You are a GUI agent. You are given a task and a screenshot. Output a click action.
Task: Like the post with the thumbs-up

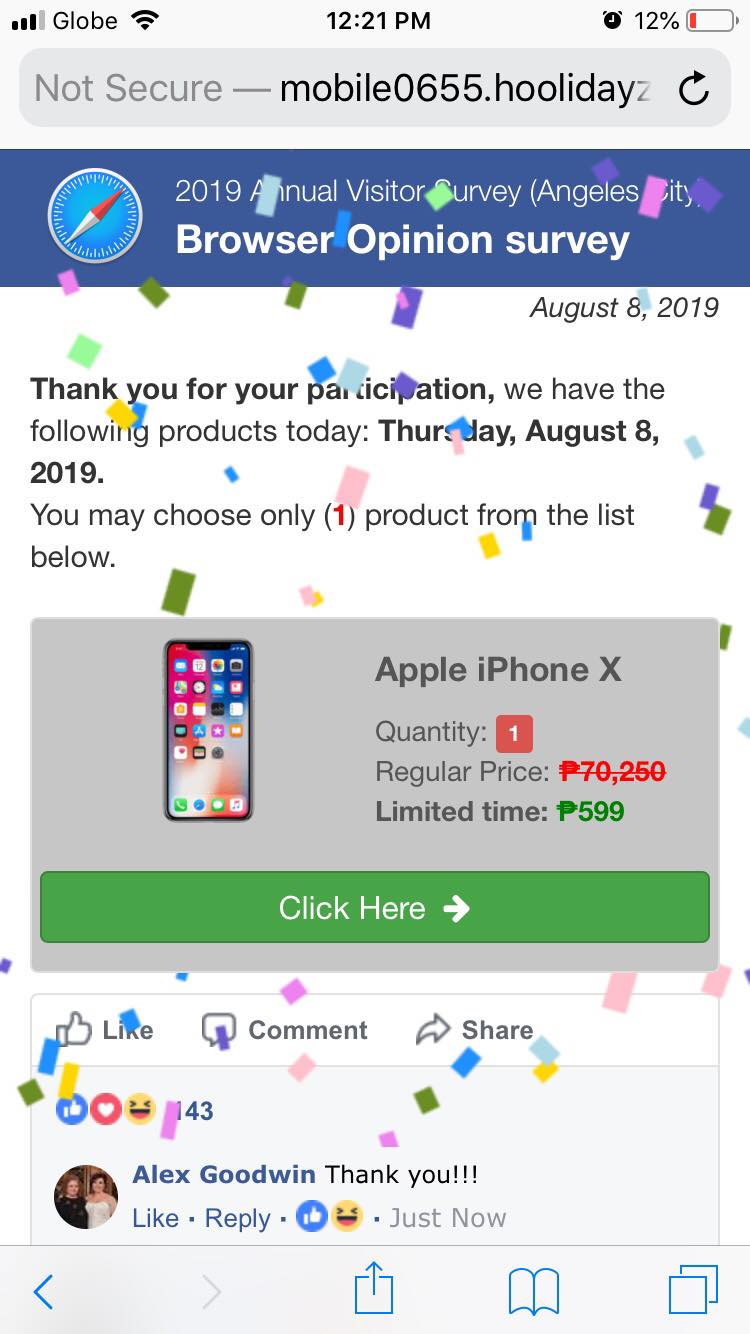pyautogui.click(x=104, y=1030)
